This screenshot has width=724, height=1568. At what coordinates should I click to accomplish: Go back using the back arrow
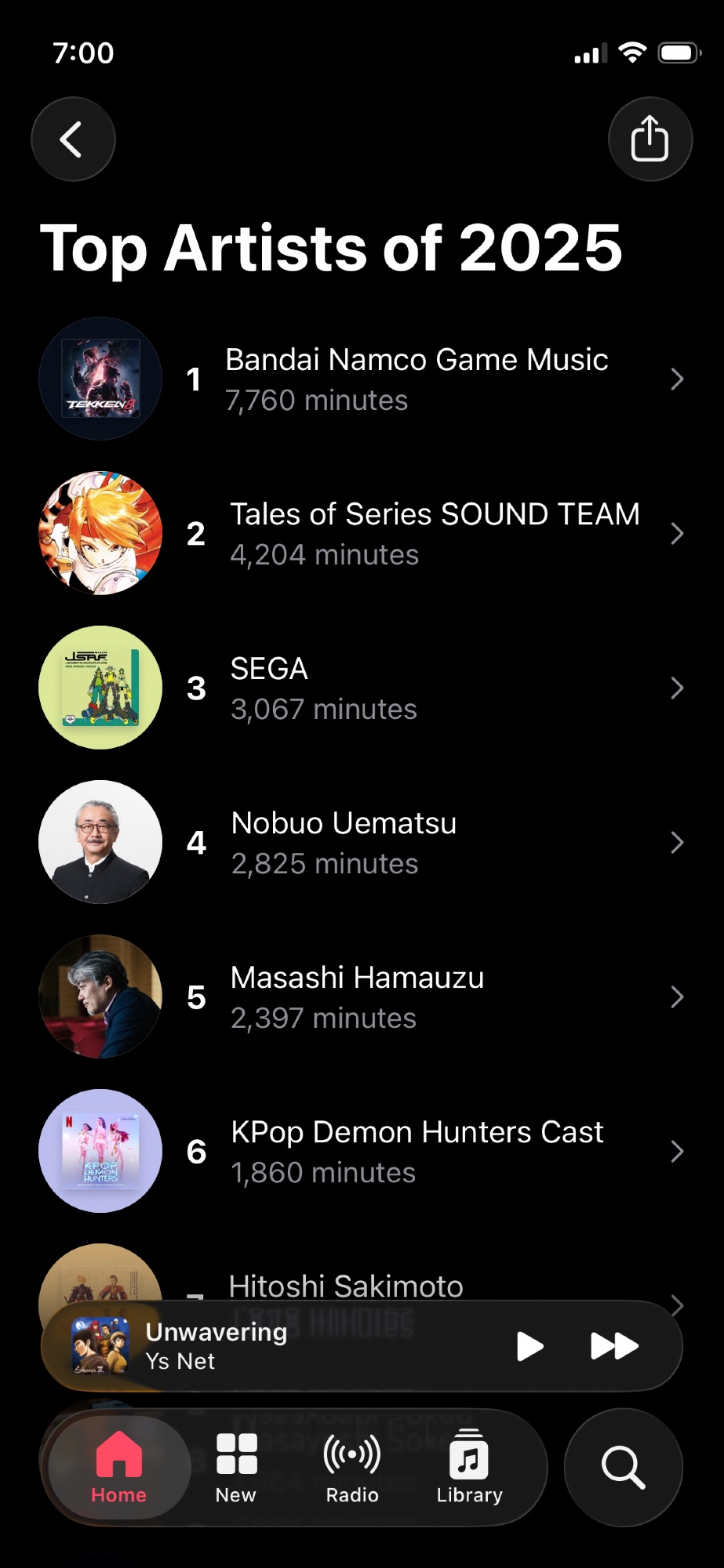pos(73,140)
